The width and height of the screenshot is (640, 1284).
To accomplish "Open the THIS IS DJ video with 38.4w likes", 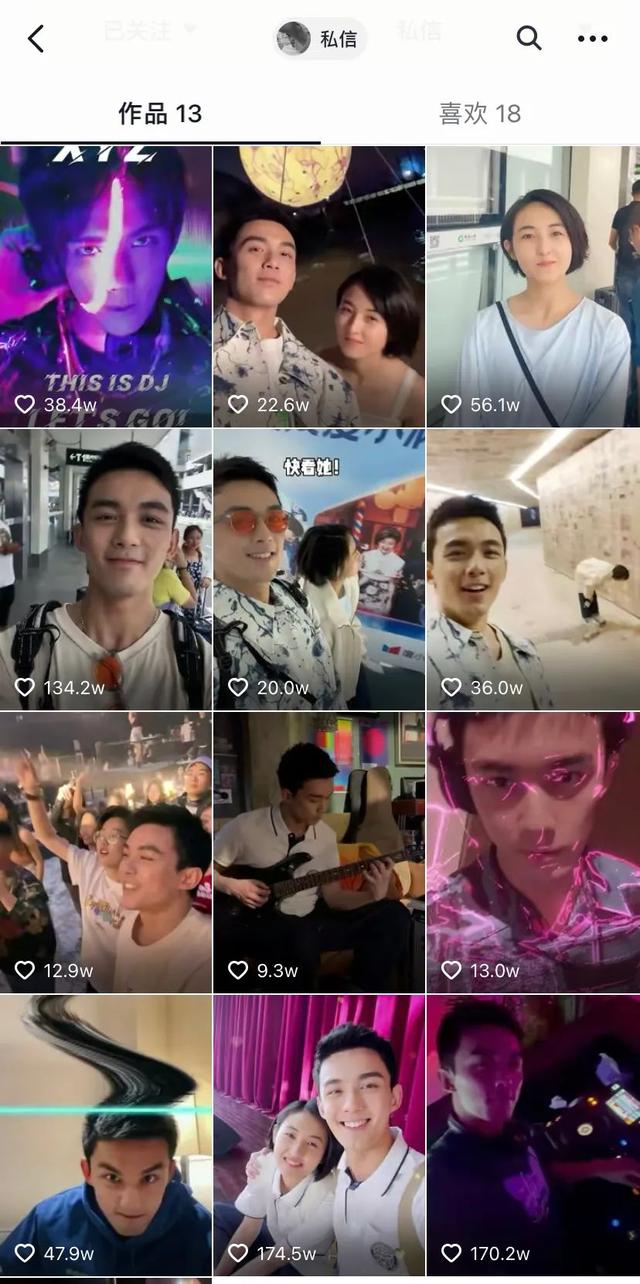I will [x=106, y=287].
